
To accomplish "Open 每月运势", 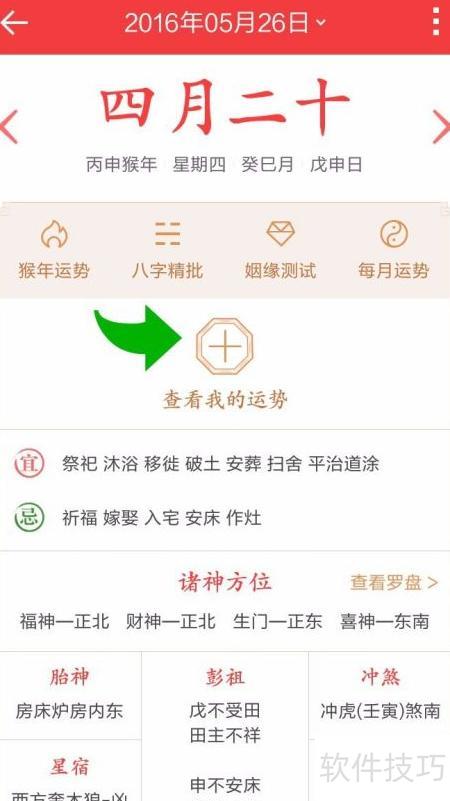I will [x=393, y=249].
